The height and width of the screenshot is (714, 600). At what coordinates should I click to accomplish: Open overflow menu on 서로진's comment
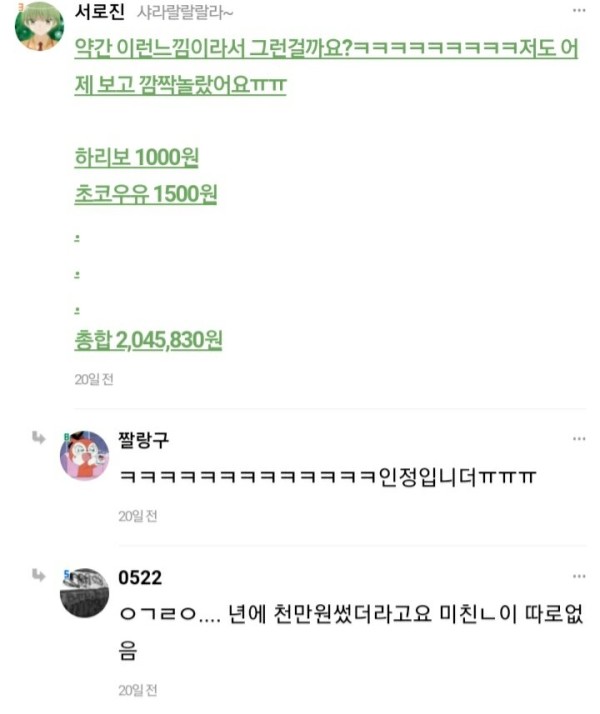[579, 10]
